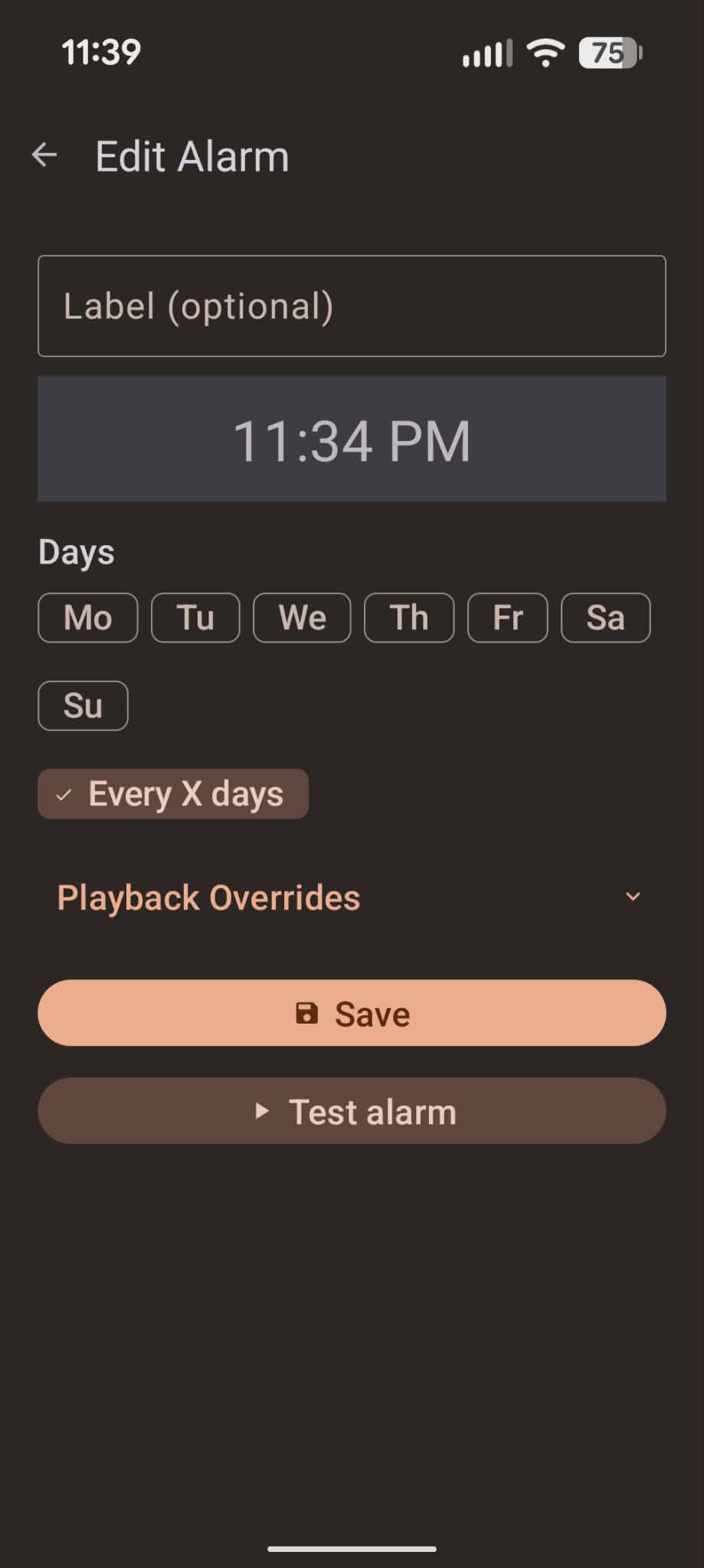704x1568 pixels.
Task: Click the floppy disk icon on Save button
Action: pos(307,1012)
